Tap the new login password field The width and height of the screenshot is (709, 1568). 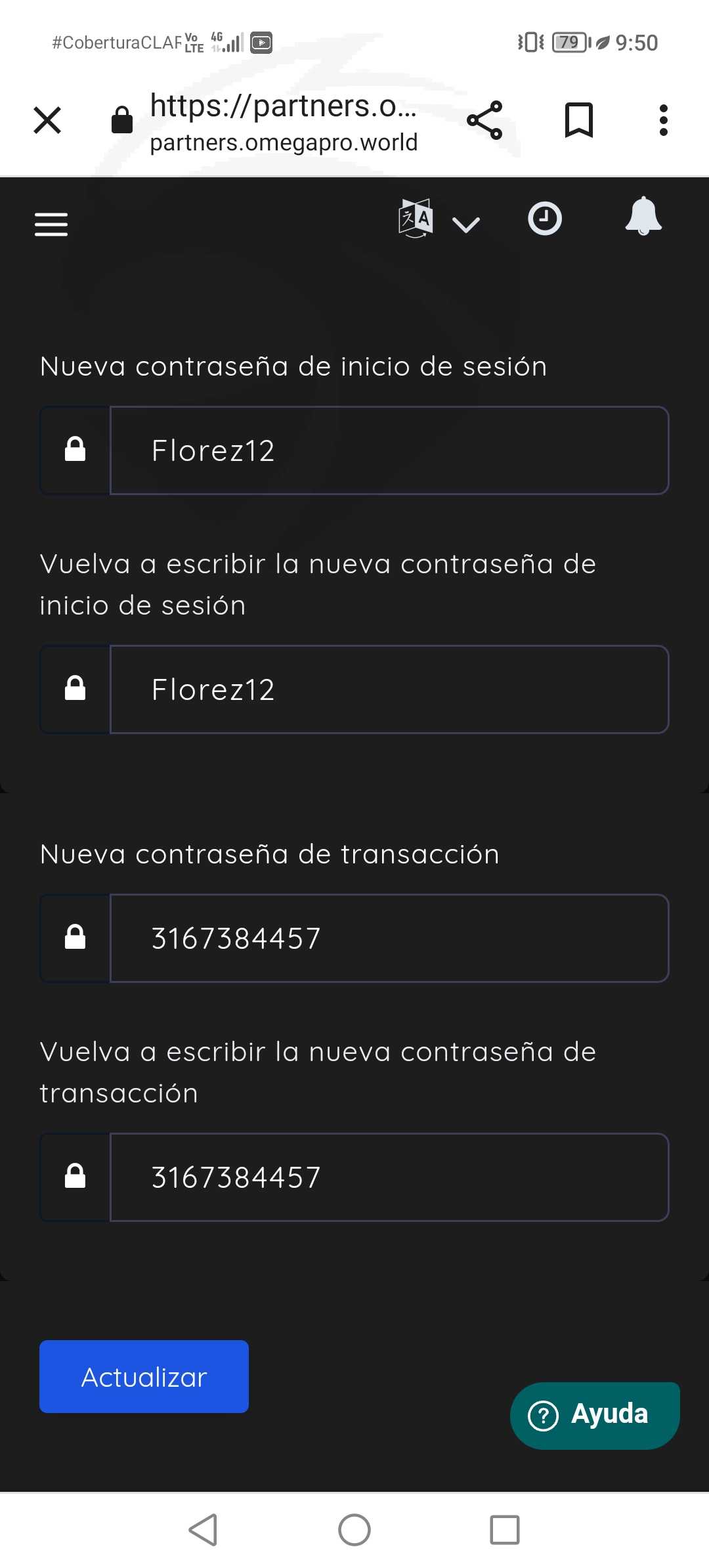pyautogui.click(x=389, y=450)
